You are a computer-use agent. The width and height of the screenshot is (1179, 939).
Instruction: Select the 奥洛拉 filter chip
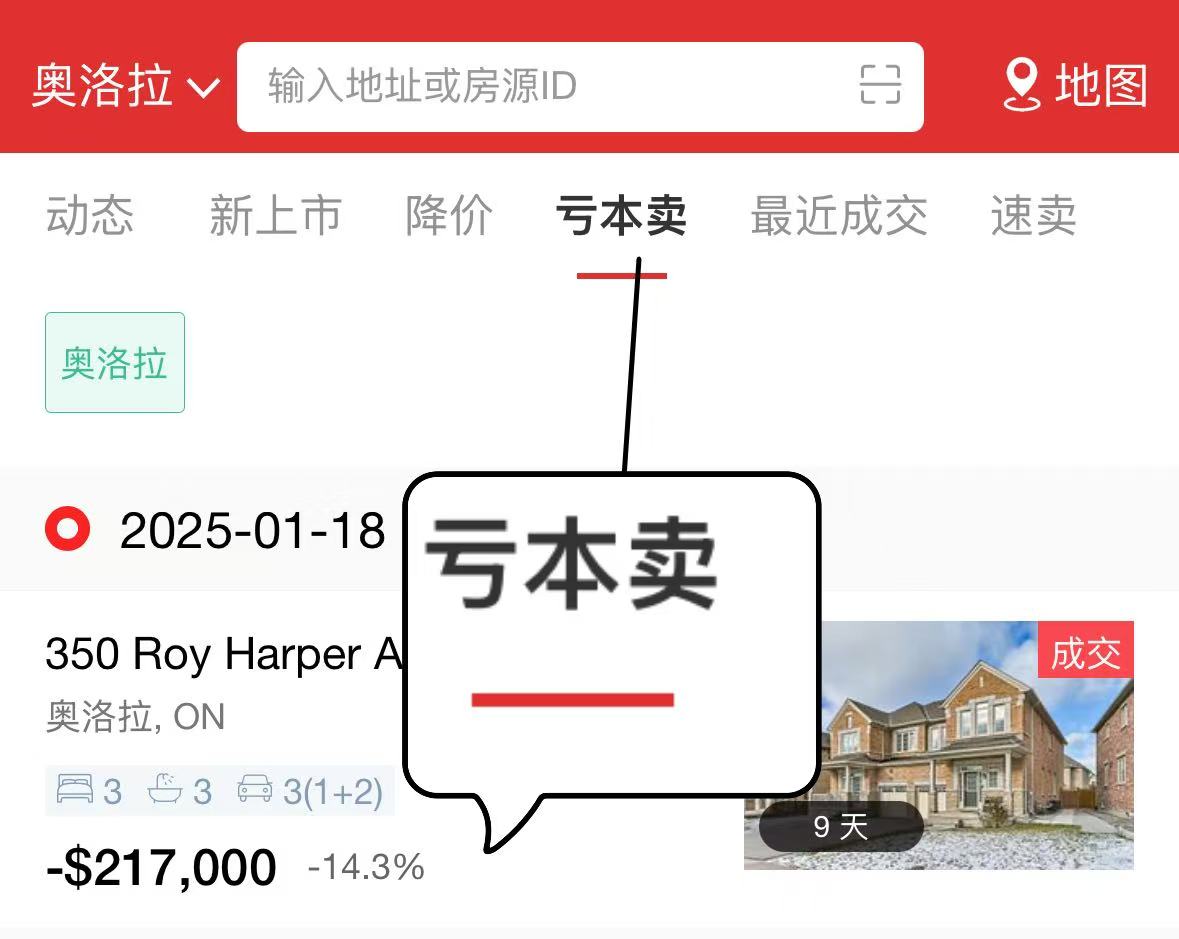(x=115, y=362)
